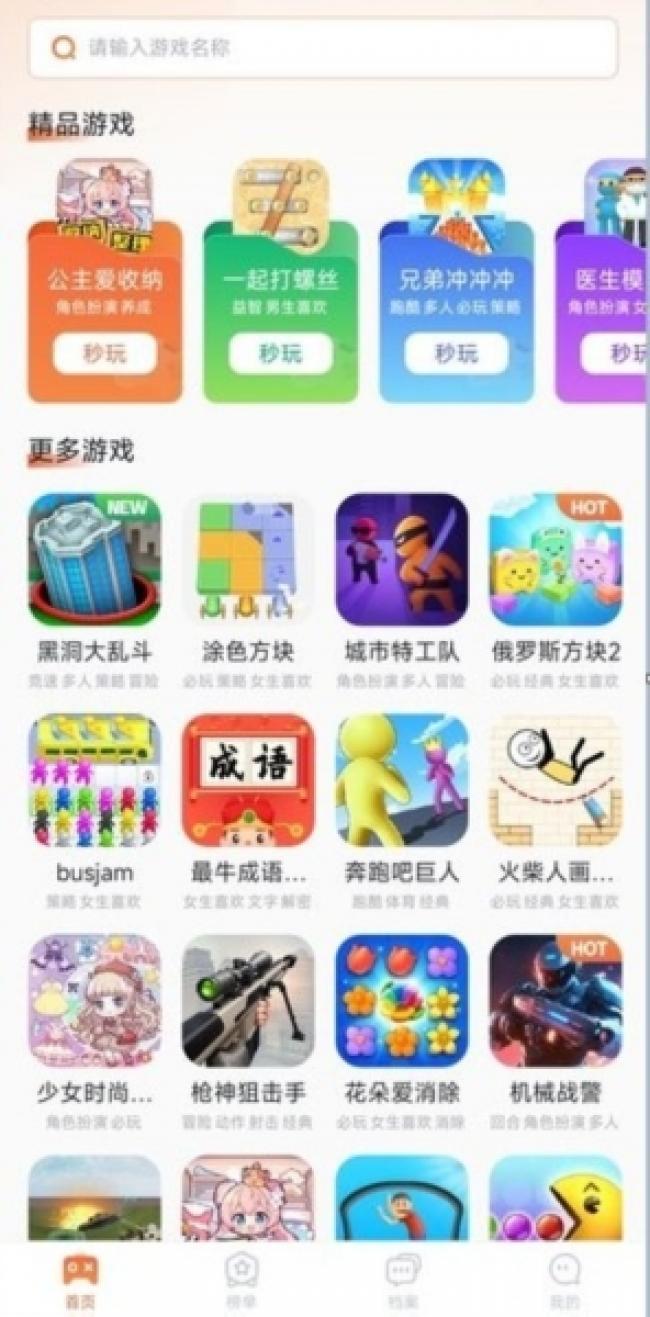Open the 少女时尚 game tile

coord(94,1002)
